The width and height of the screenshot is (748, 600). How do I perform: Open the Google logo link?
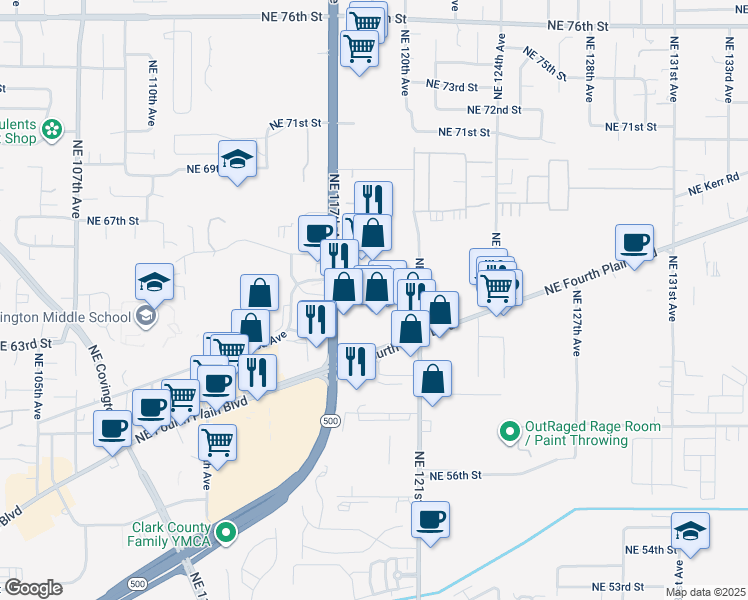[34, 588]
